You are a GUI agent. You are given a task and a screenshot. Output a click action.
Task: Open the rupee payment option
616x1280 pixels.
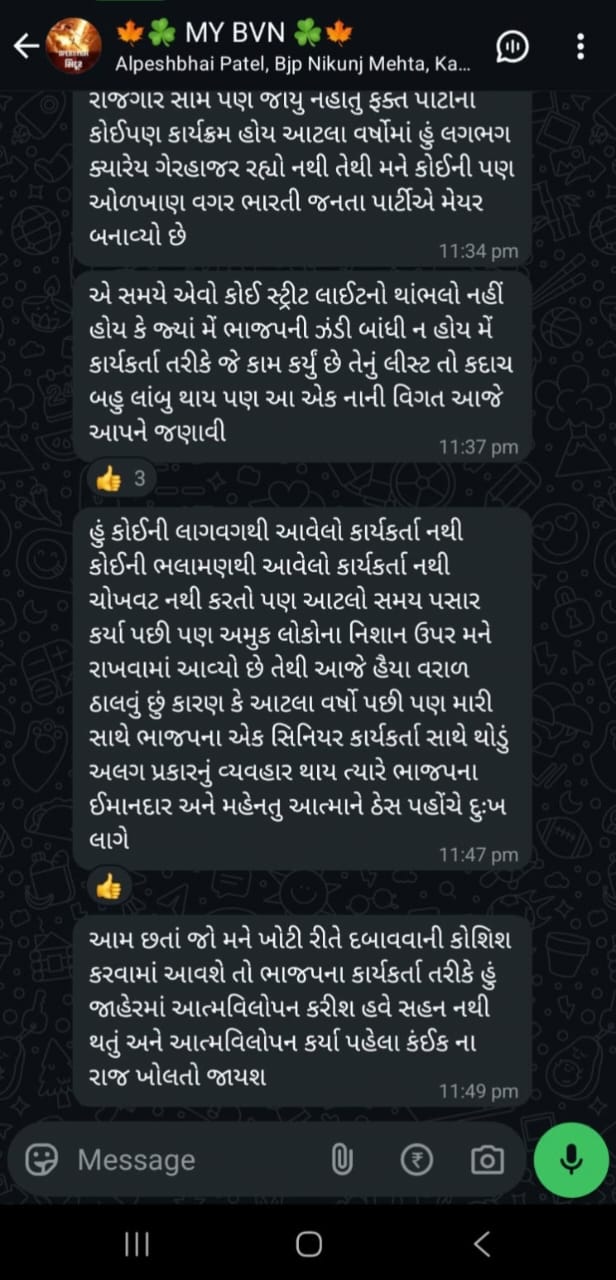(415, 1160)
